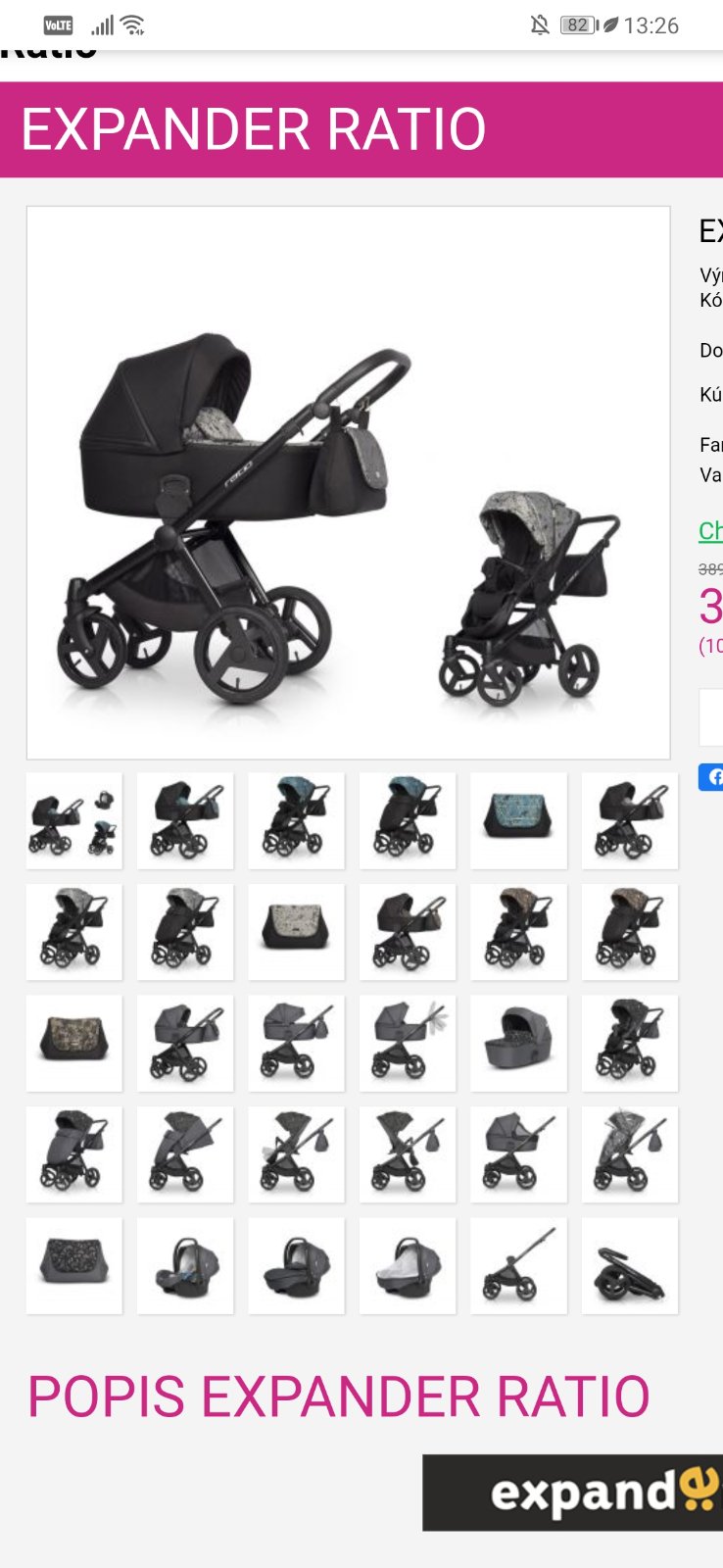The height and width of the screenshot is (1568, 723).
Task: View the dark grey bag thumbnail
Action: (74, 1265)
